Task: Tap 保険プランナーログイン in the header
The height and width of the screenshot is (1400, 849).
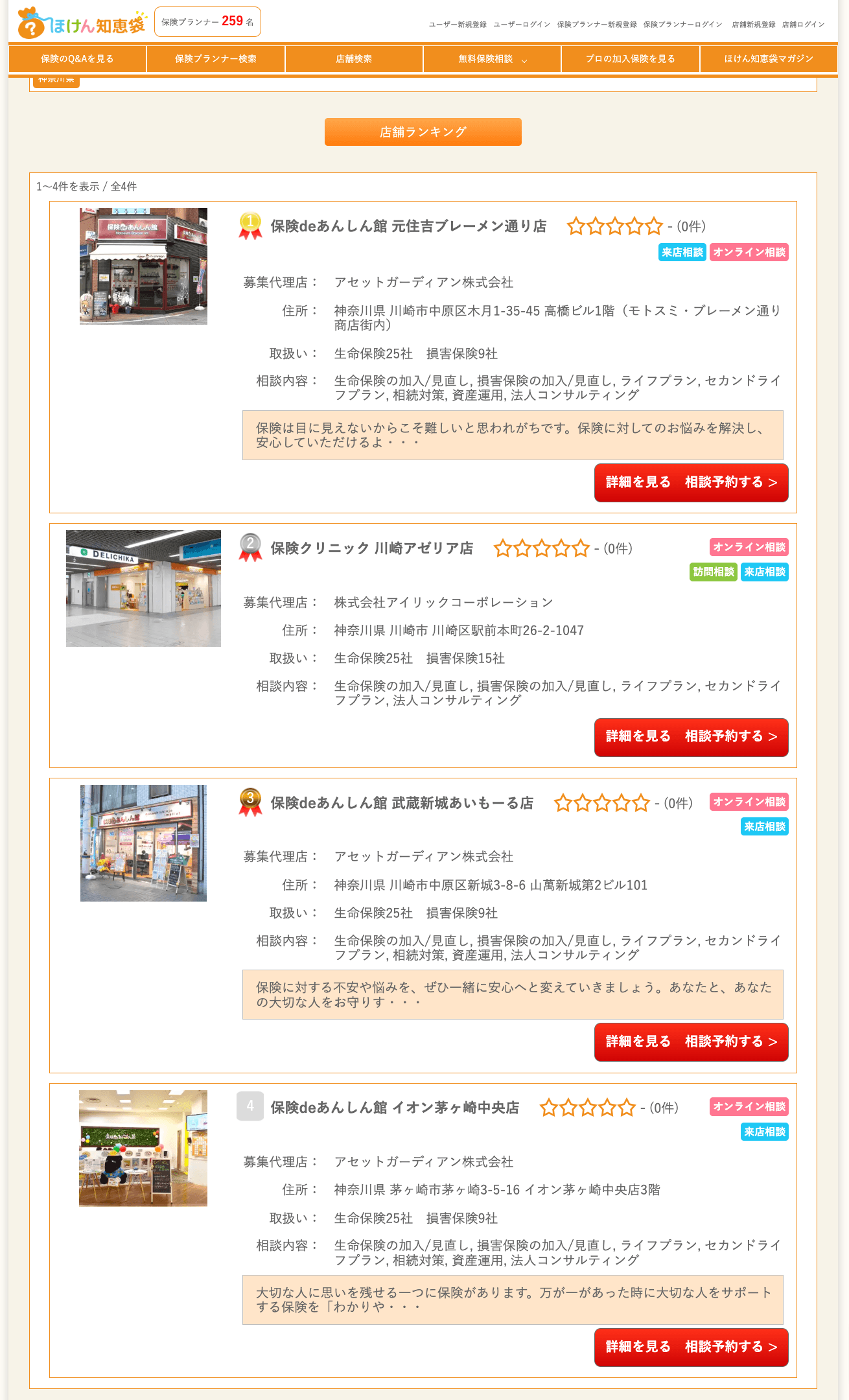Action: coord(682,25)
